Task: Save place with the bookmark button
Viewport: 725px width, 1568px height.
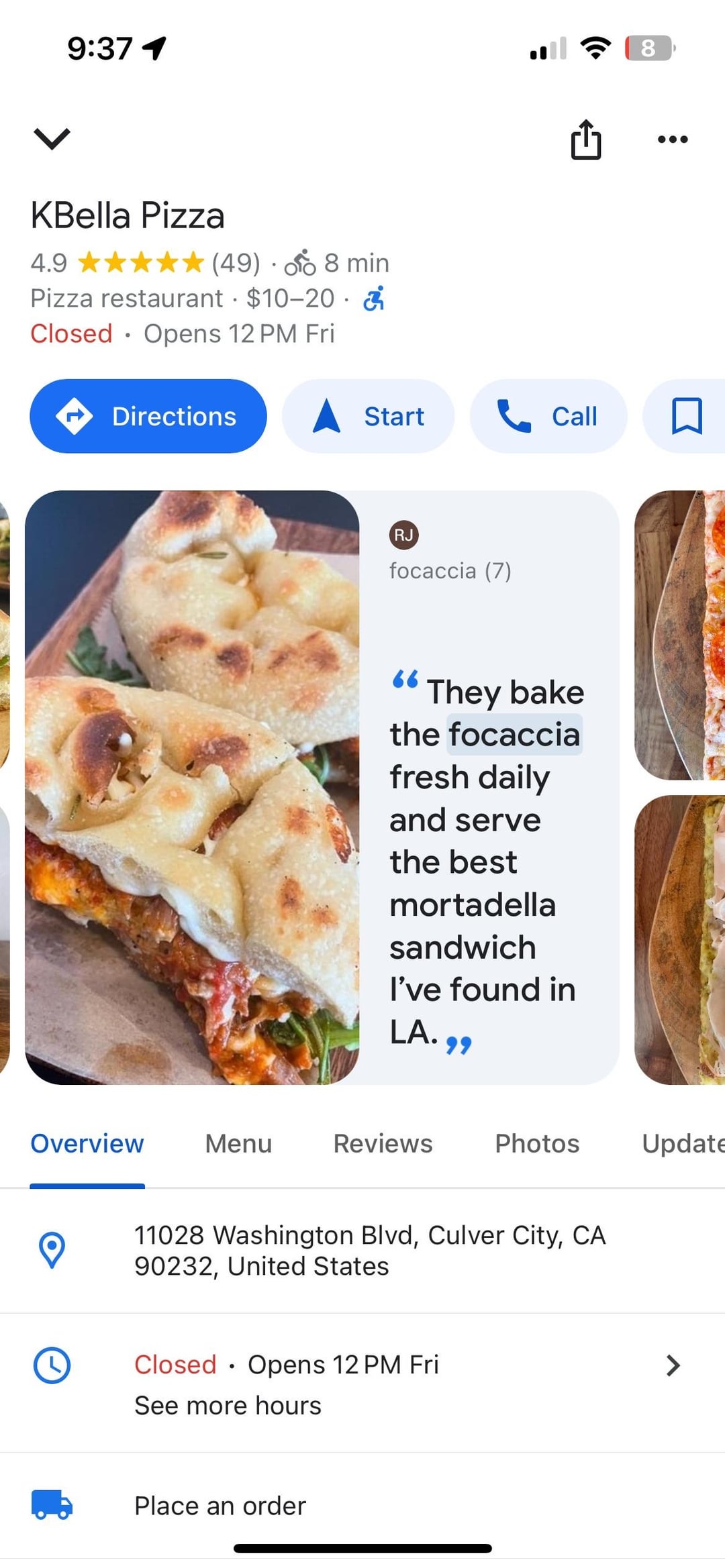Action: point(686,416)
